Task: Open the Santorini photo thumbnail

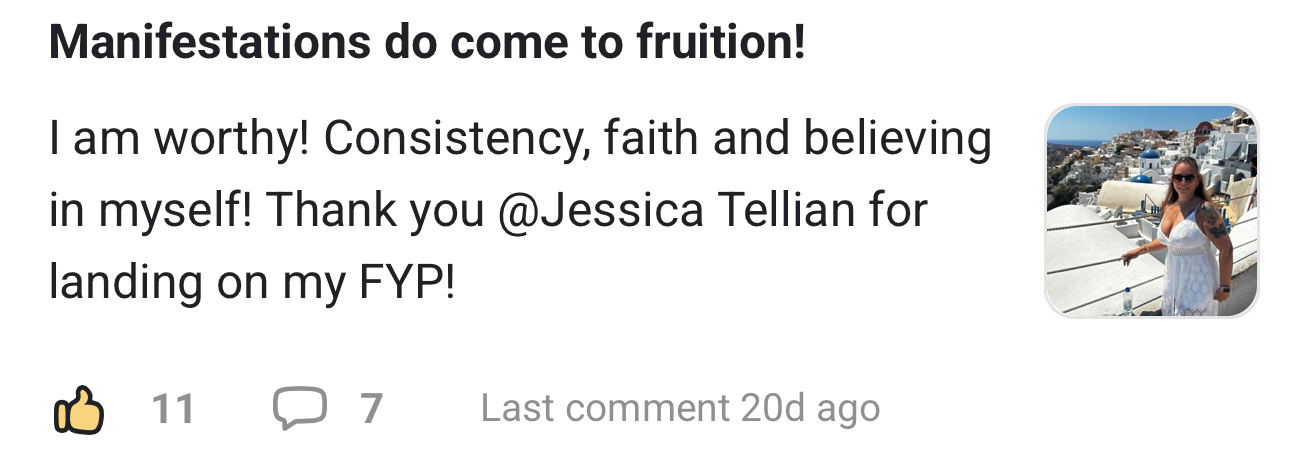Action: point(1151,211)
